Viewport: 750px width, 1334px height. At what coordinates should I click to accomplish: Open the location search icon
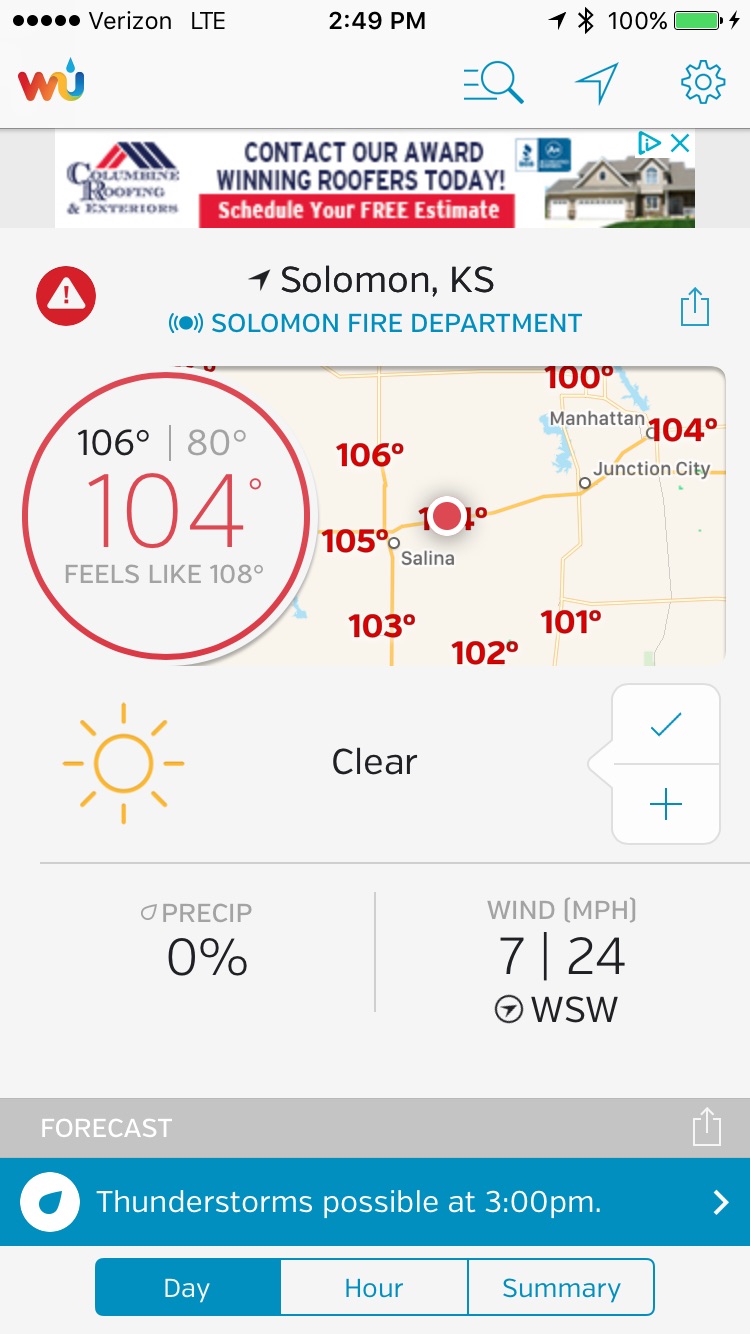(493, 82)
